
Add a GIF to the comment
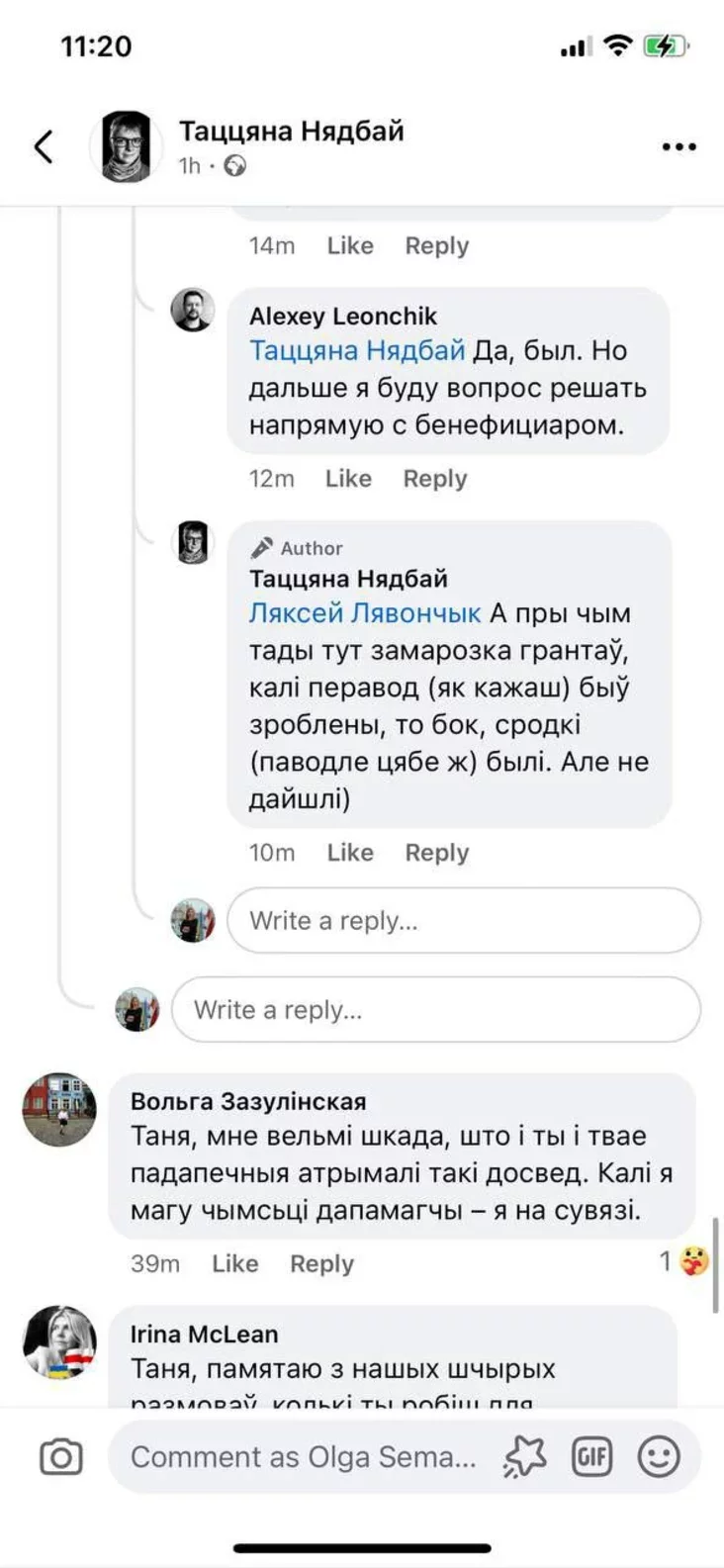[591, 1456]
